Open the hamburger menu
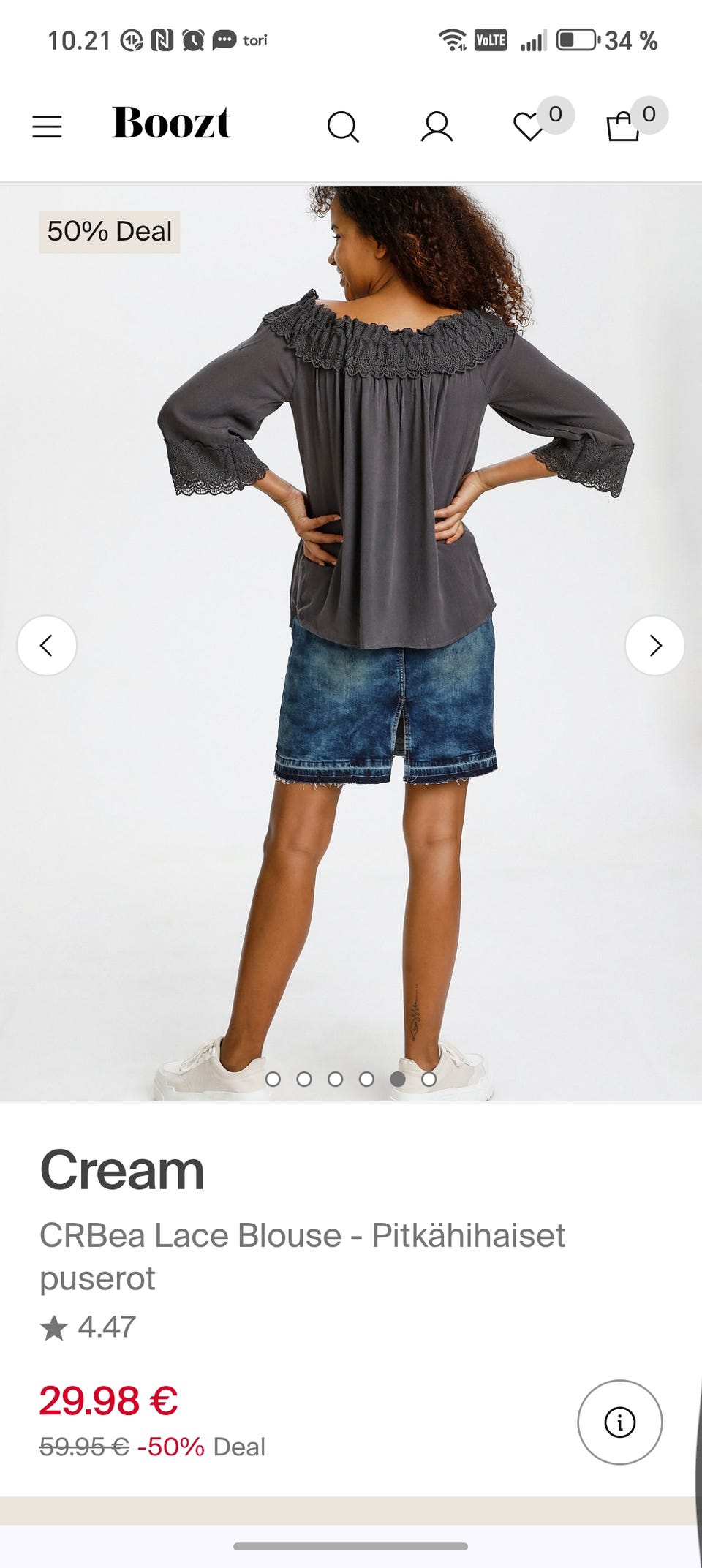 [47, 126]
